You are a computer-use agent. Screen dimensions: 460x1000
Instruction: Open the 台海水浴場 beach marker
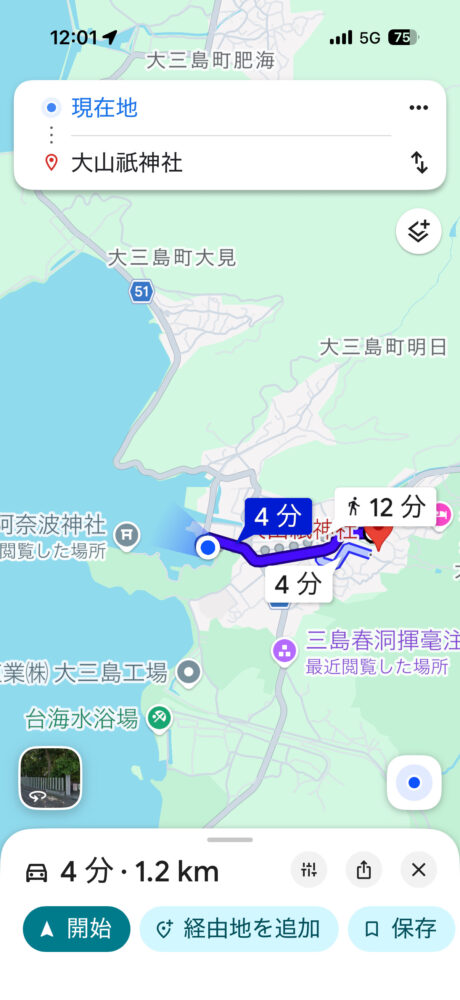point(159,719)
